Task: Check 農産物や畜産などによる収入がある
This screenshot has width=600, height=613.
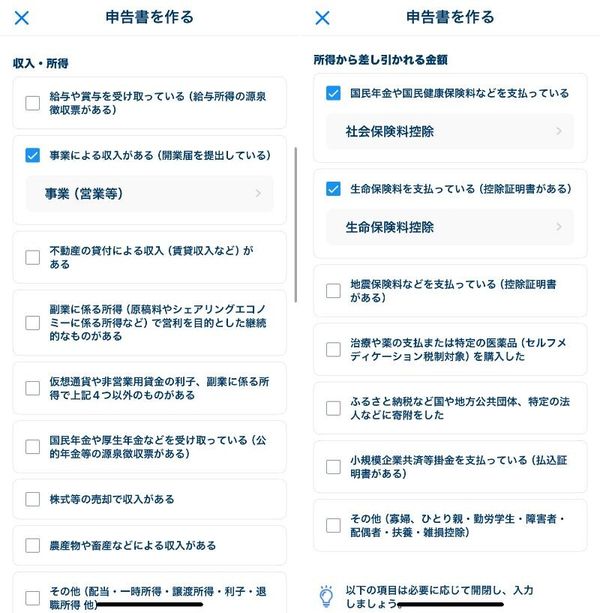Action: (32, 545)
